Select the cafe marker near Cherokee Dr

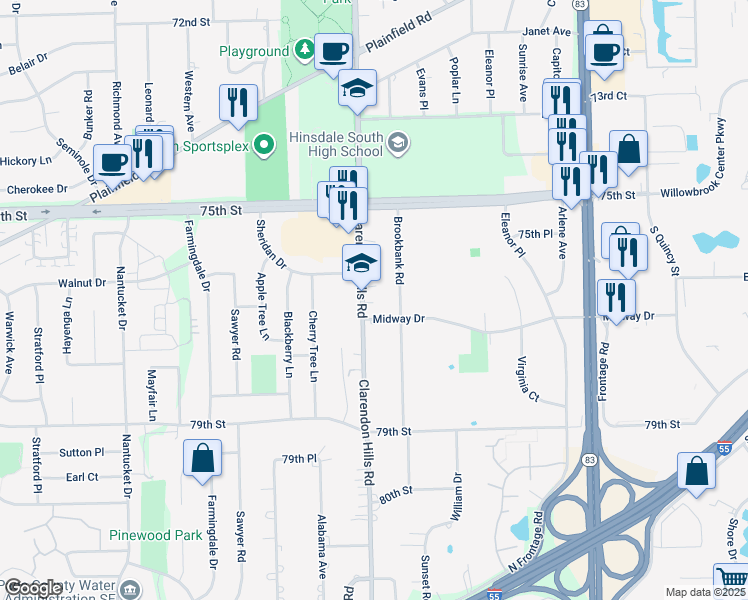tap(113, 164)
